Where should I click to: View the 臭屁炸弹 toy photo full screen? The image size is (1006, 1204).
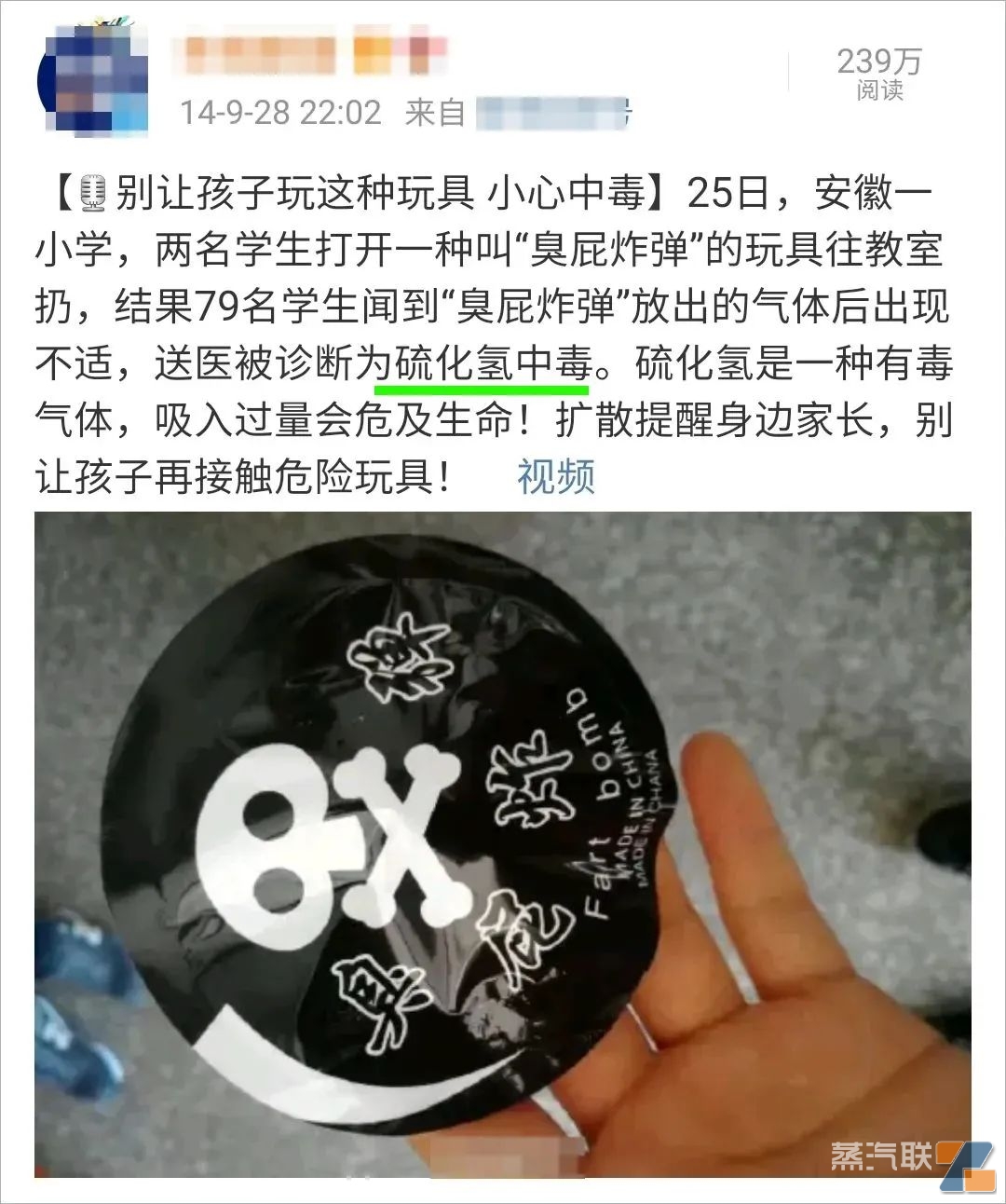503,843
